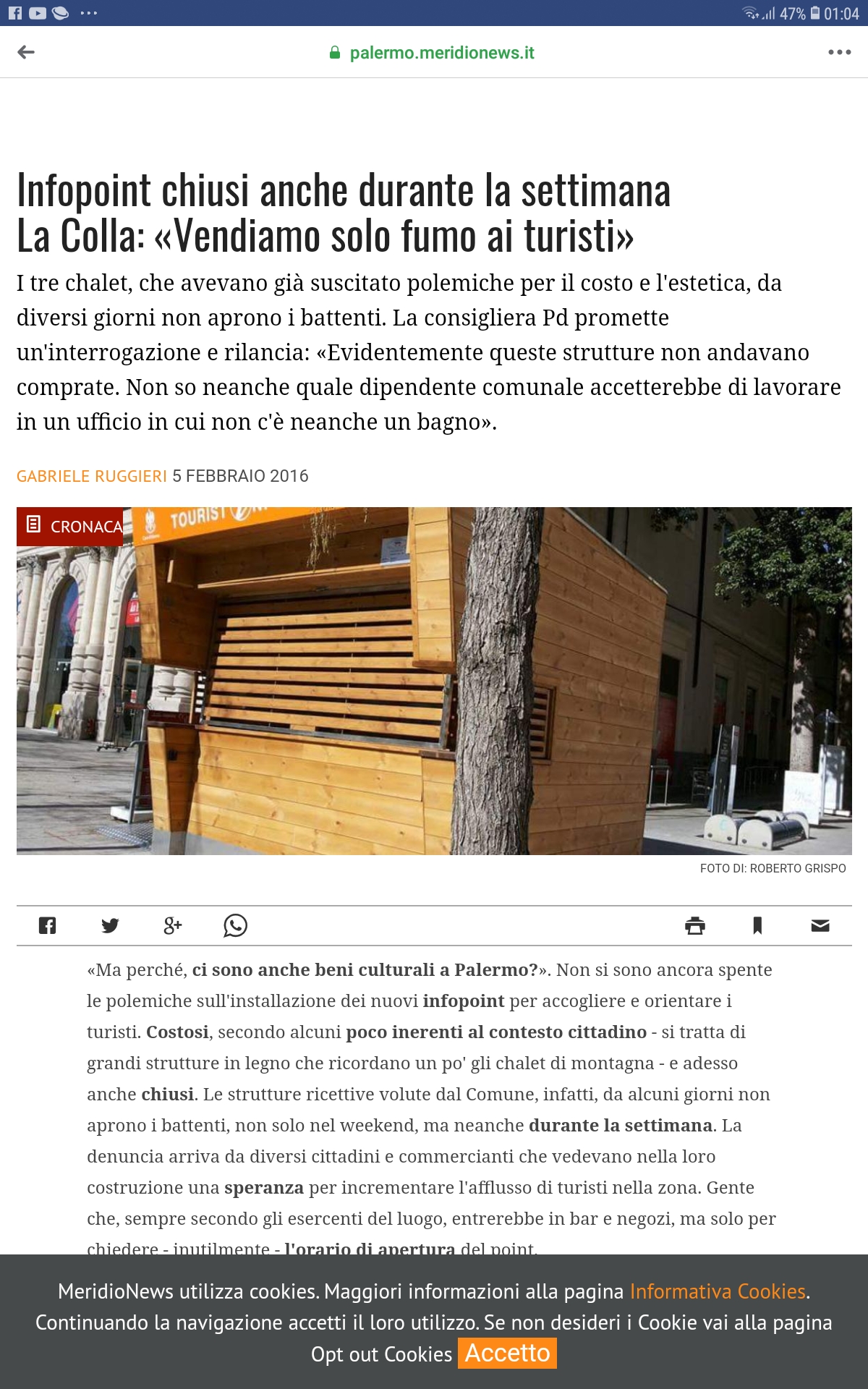Viewport: 868px width, 1389px height.
Task: Open the Informativa Cookies link
Action: [718, 1291]
